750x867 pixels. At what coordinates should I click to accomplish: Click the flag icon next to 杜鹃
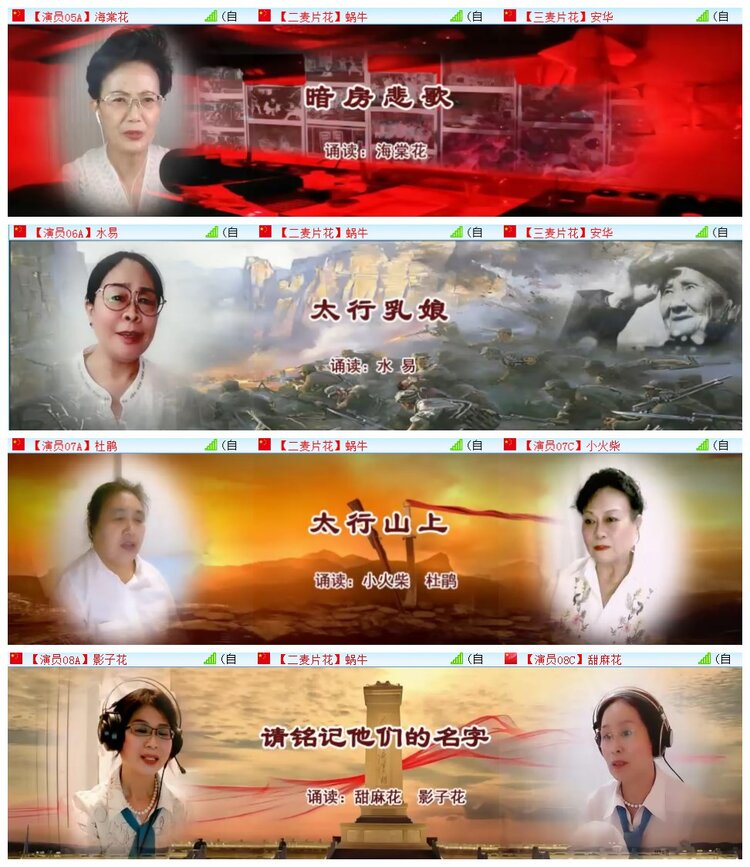tap(17, 443)
